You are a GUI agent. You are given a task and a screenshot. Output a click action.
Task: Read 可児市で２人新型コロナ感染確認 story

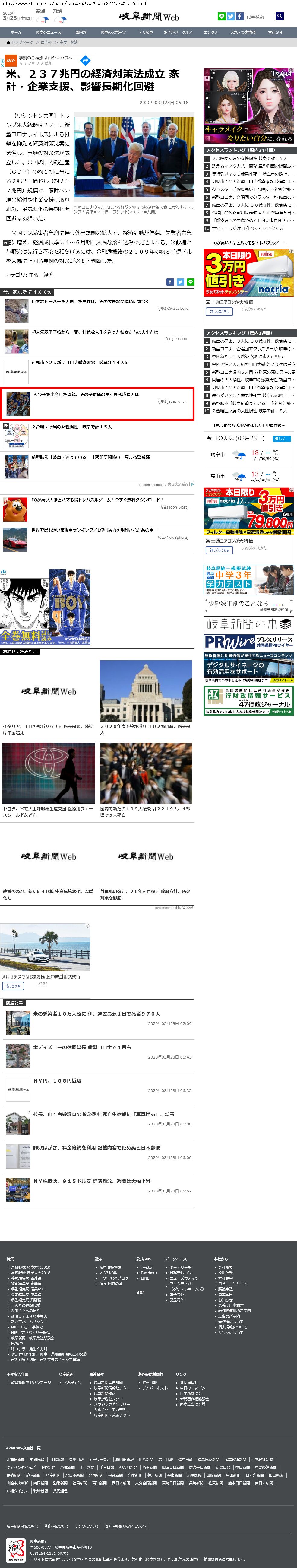(80, 362)
